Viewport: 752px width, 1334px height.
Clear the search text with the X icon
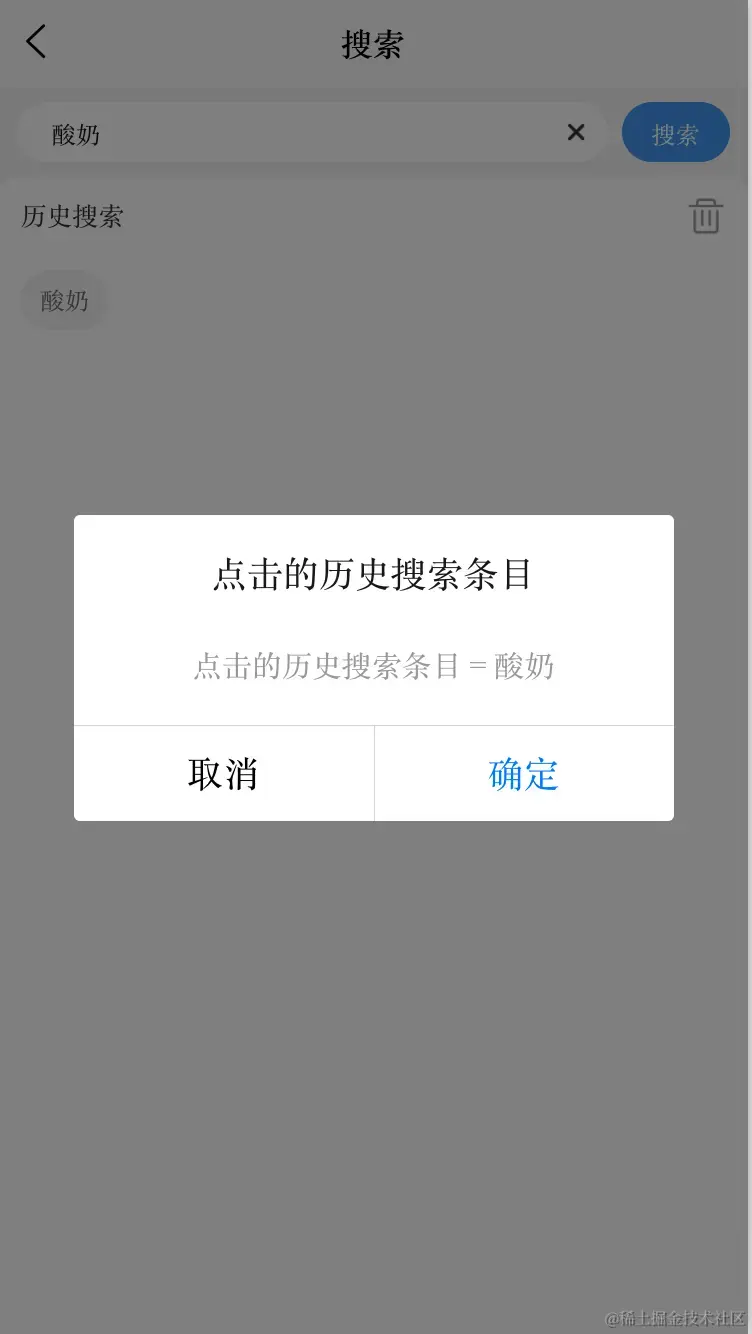[x=576, y=132]
